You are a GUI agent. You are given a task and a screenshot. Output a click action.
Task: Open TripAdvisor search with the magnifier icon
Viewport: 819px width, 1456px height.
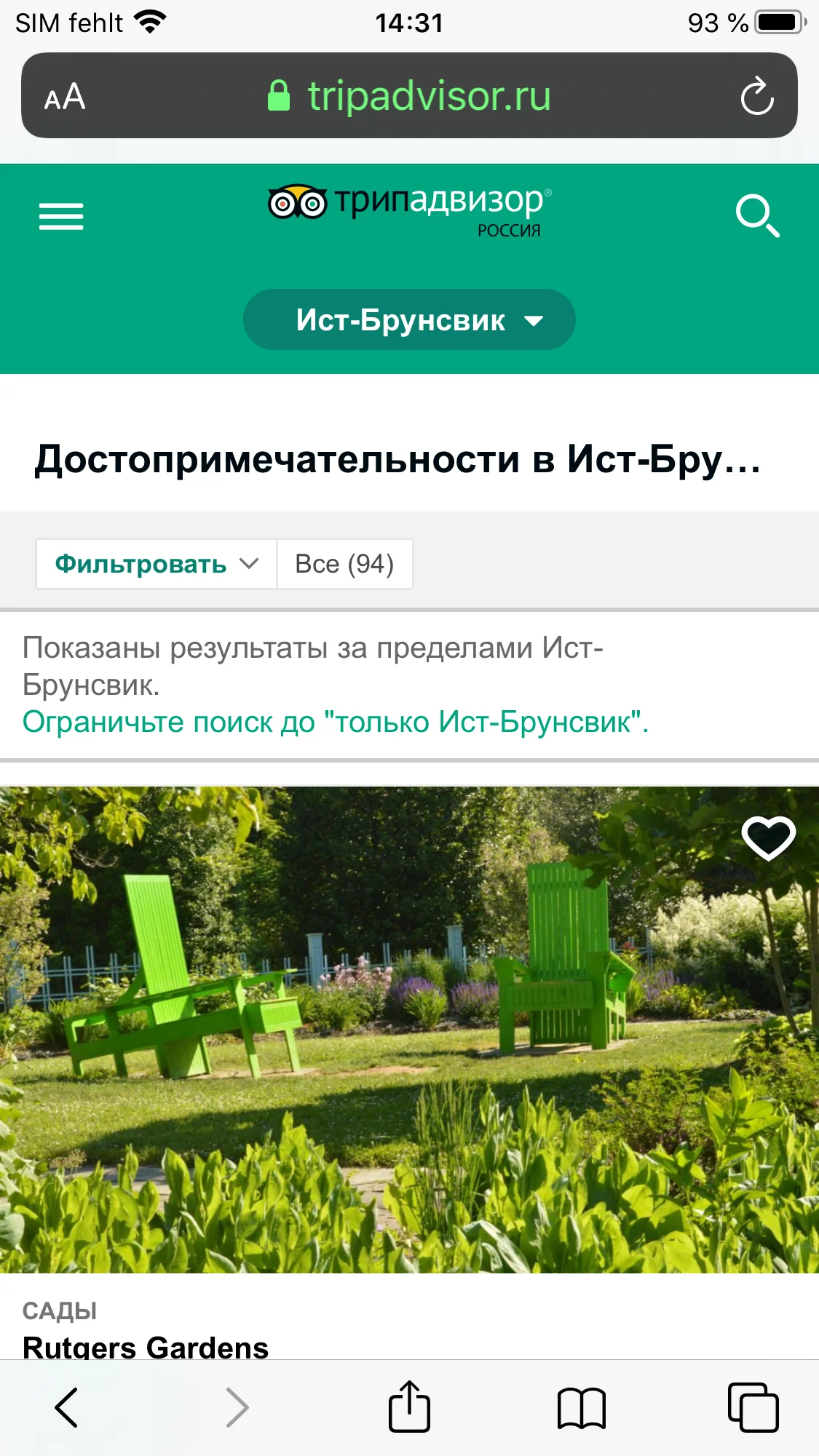(756, 215)
